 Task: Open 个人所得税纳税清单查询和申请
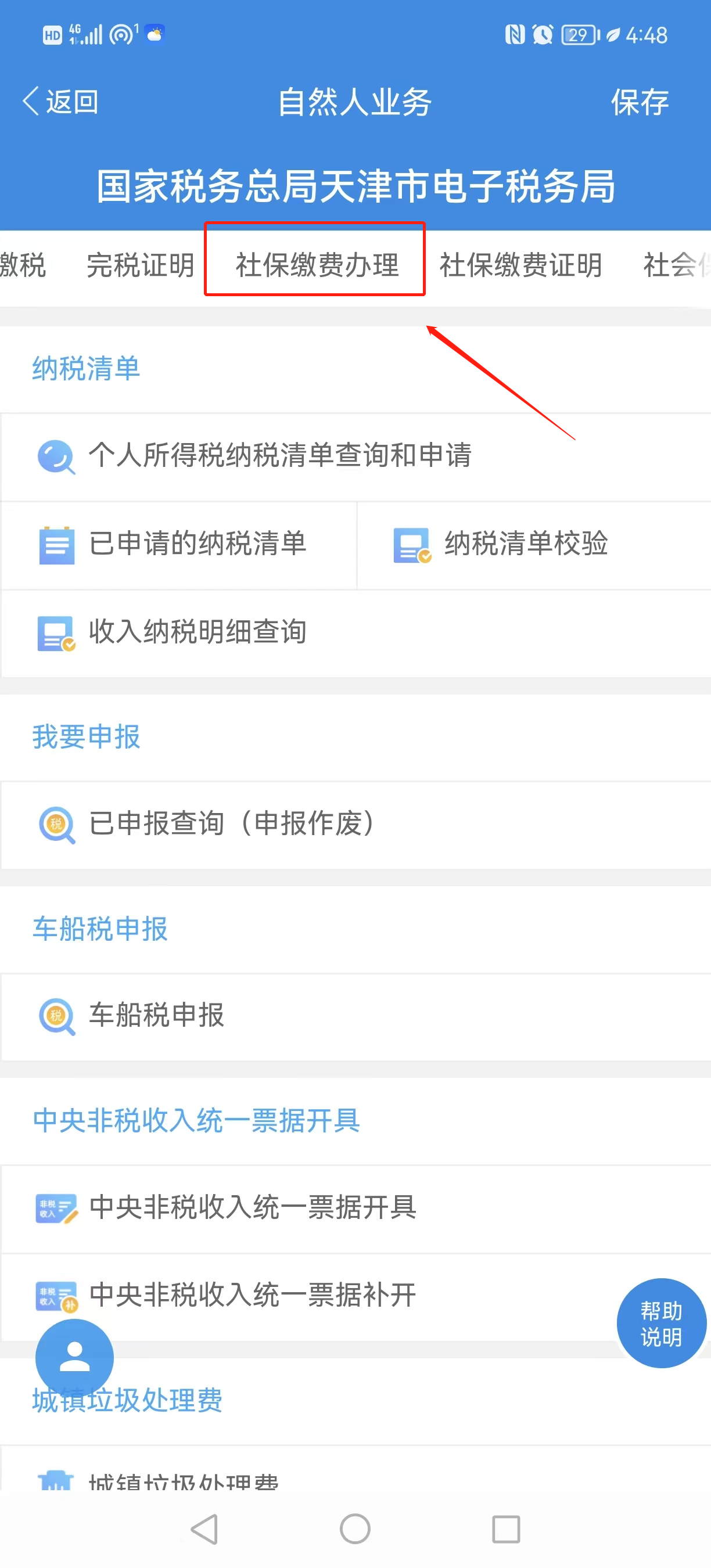click(280, 455)
